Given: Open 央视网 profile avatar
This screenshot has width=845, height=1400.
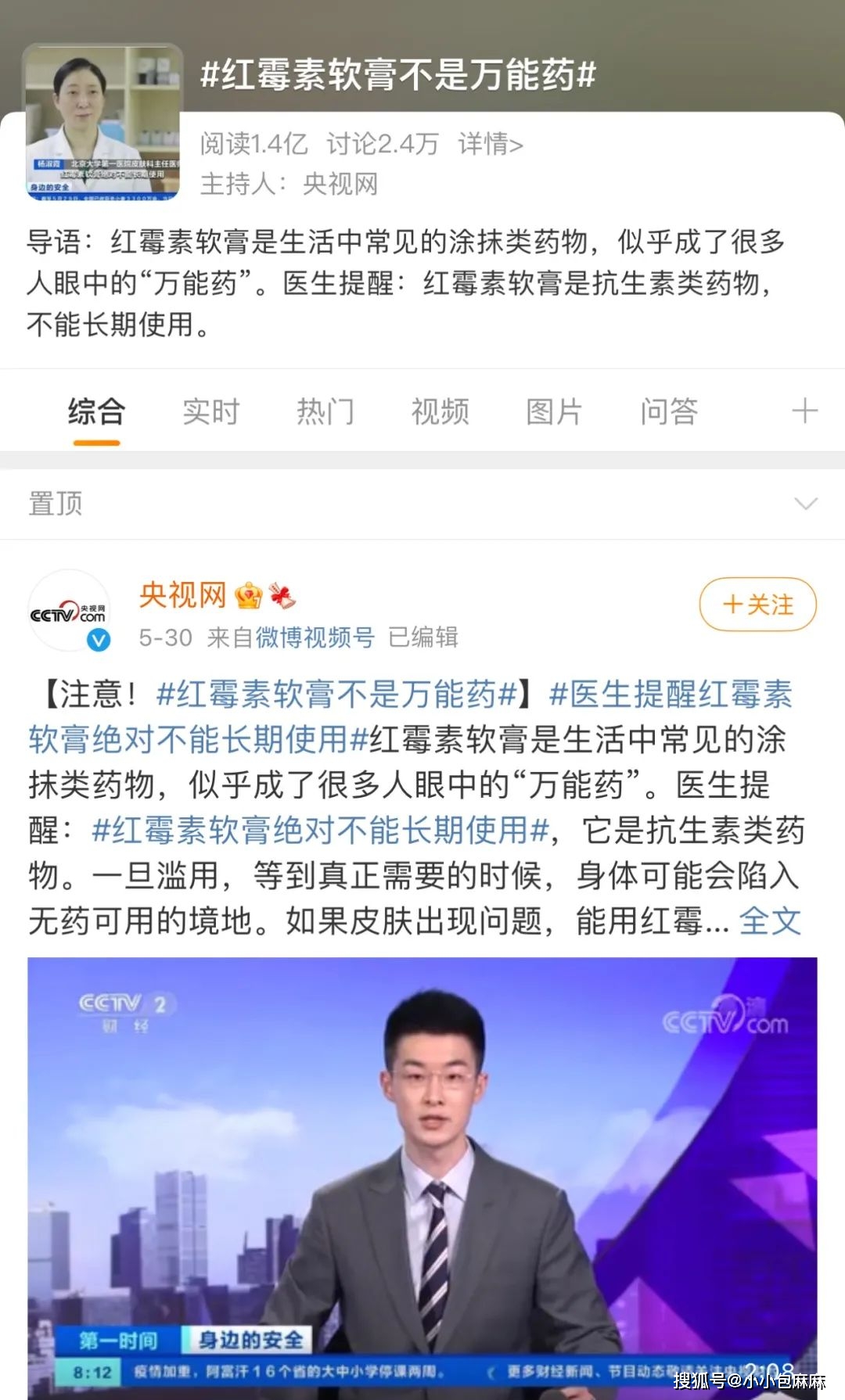Looking at the screenshot, I should [x=69, y=611].
